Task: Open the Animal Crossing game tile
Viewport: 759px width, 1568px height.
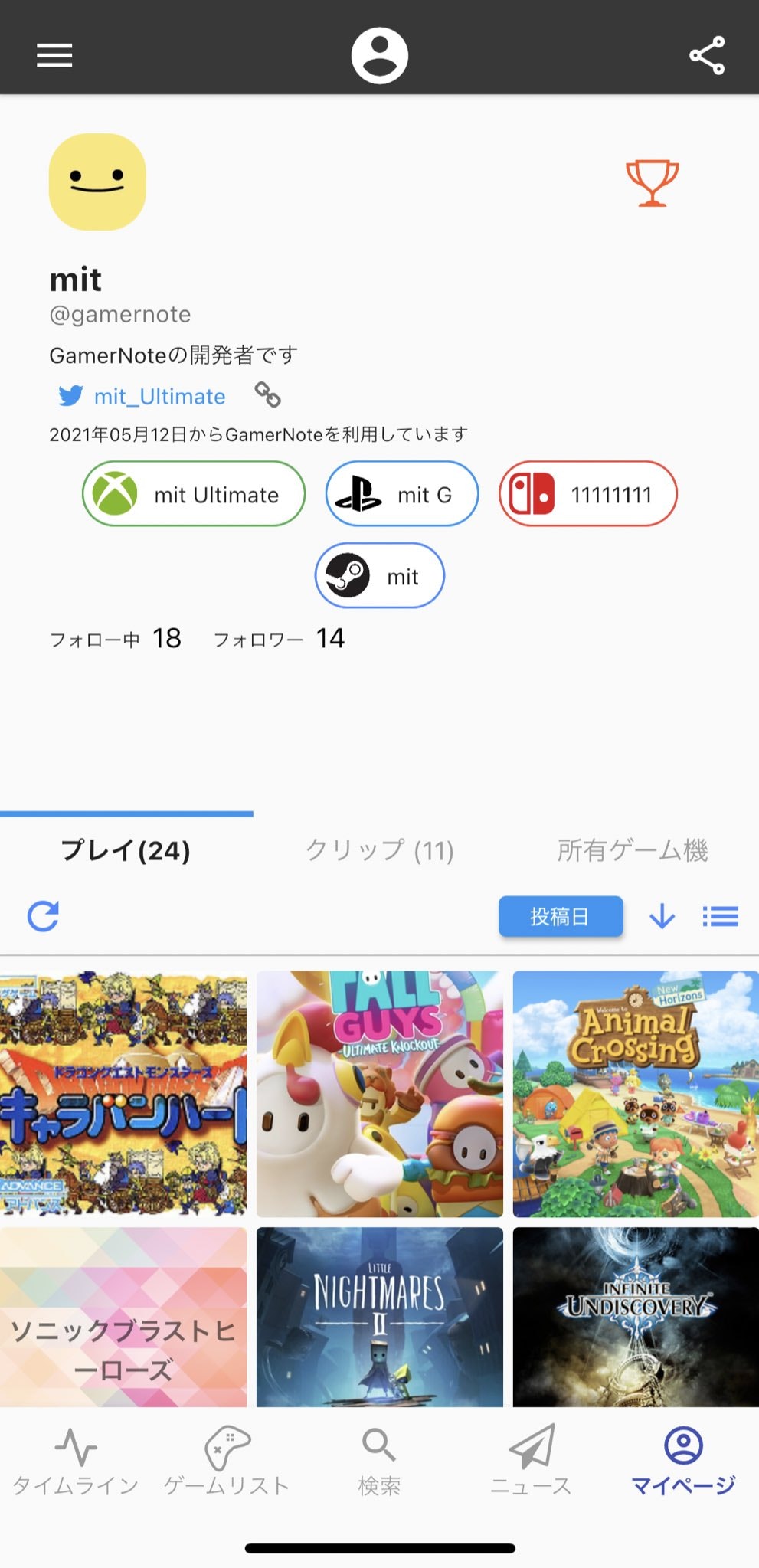Action: point(635,1094)
